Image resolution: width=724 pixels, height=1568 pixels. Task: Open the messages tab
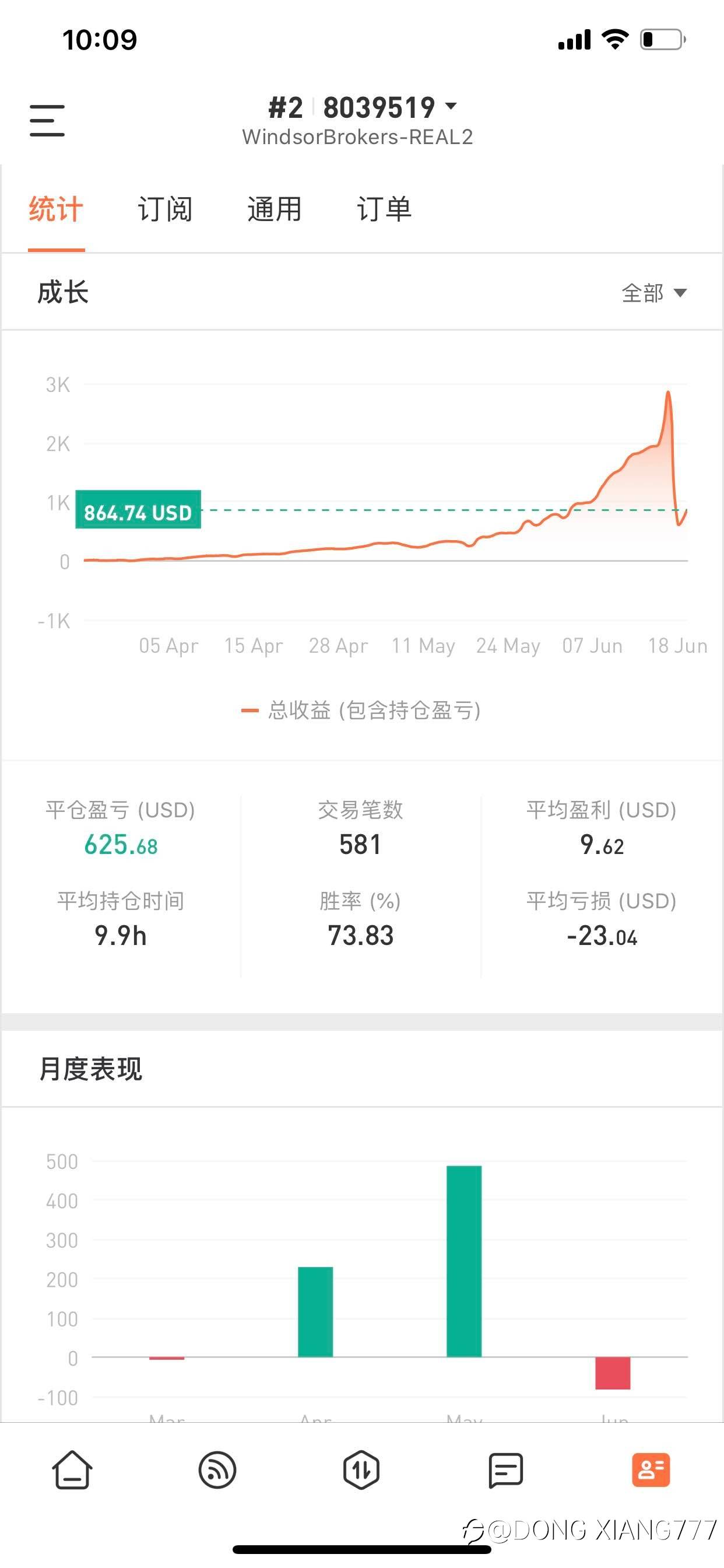[x=505, y=1470]
